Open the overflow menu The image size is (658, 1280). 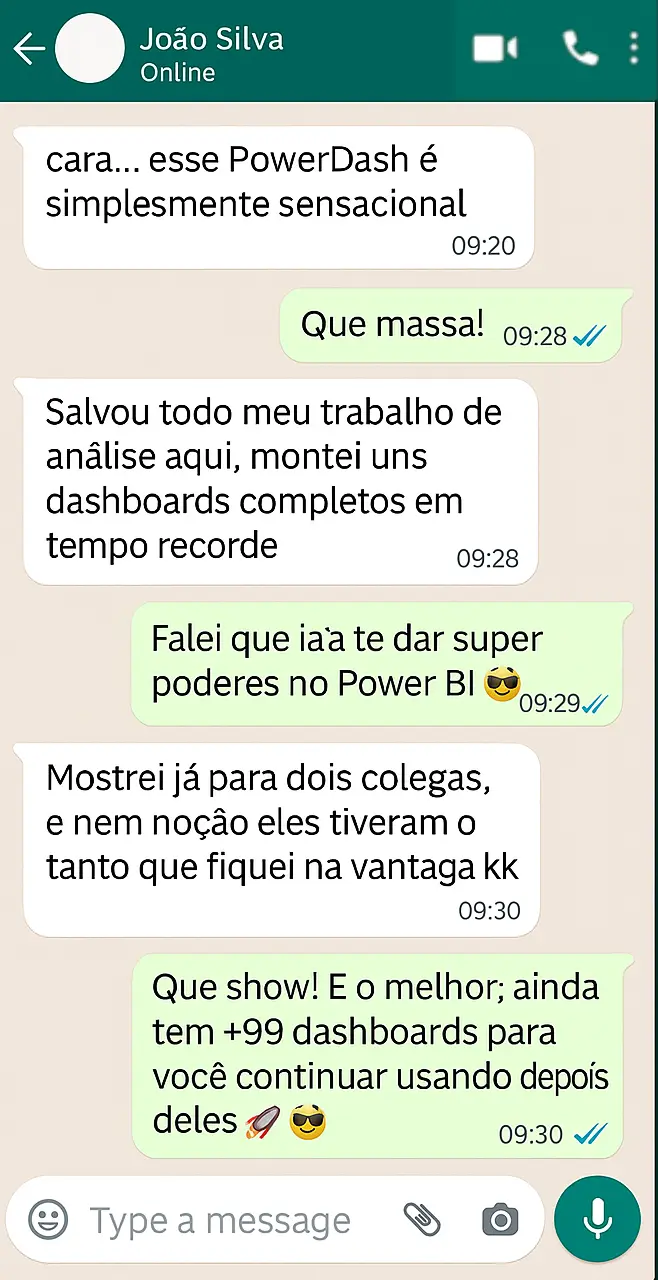[x=635, y=48]
